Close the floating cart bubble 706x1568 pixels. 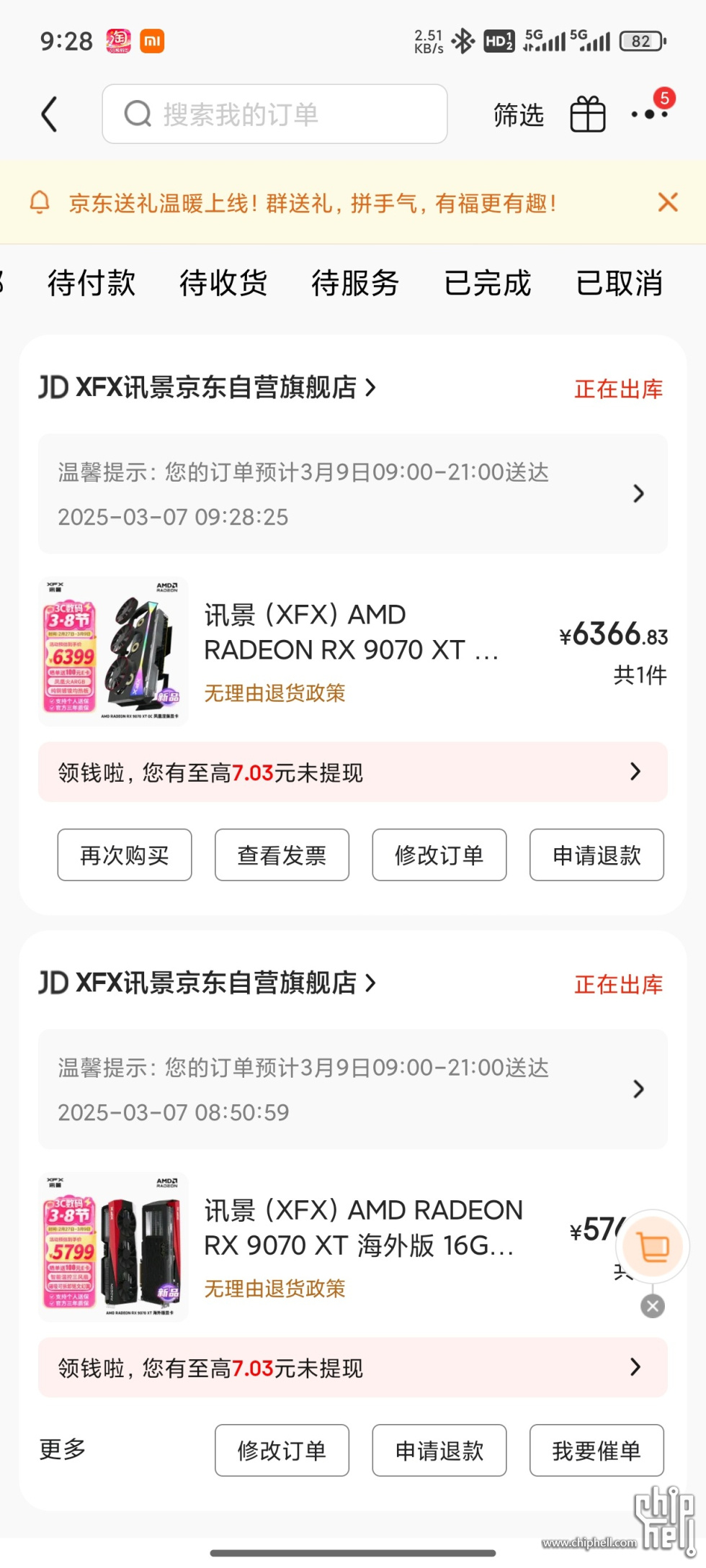653,1306
